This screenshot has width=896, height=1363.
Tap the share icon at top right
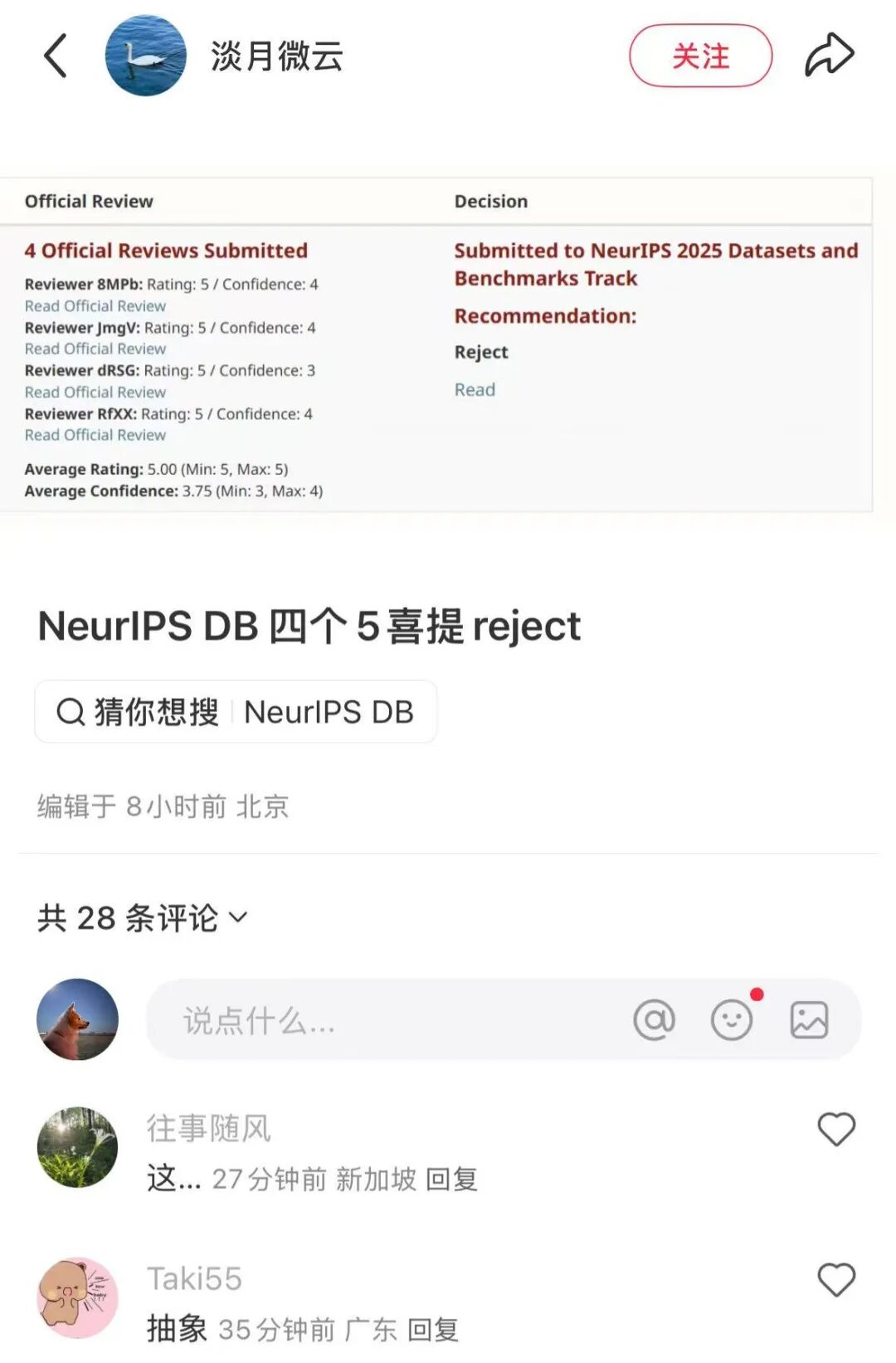pos(829,56)
